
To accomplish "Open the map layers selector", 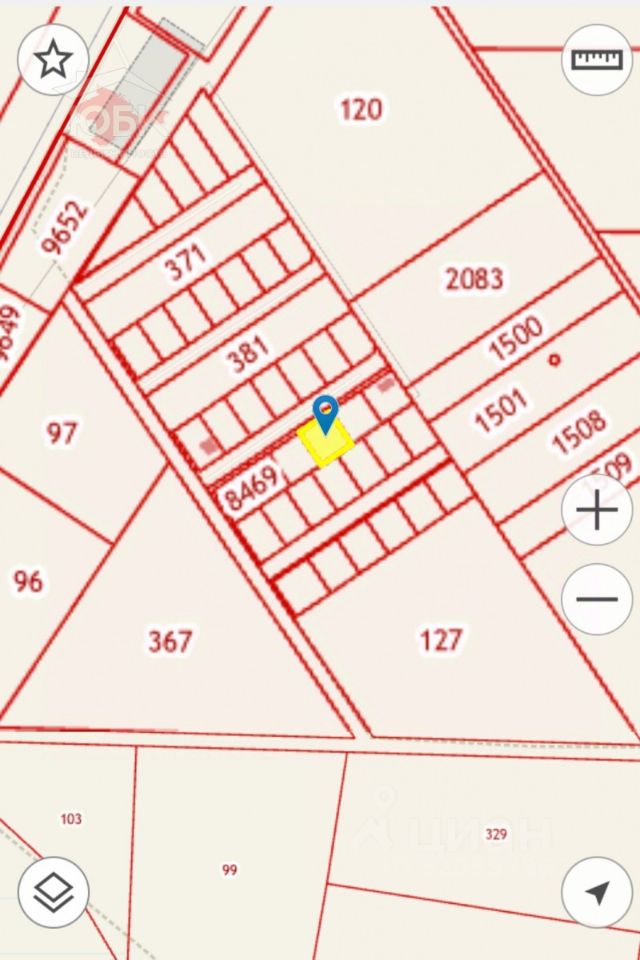I will pos(53,892).
